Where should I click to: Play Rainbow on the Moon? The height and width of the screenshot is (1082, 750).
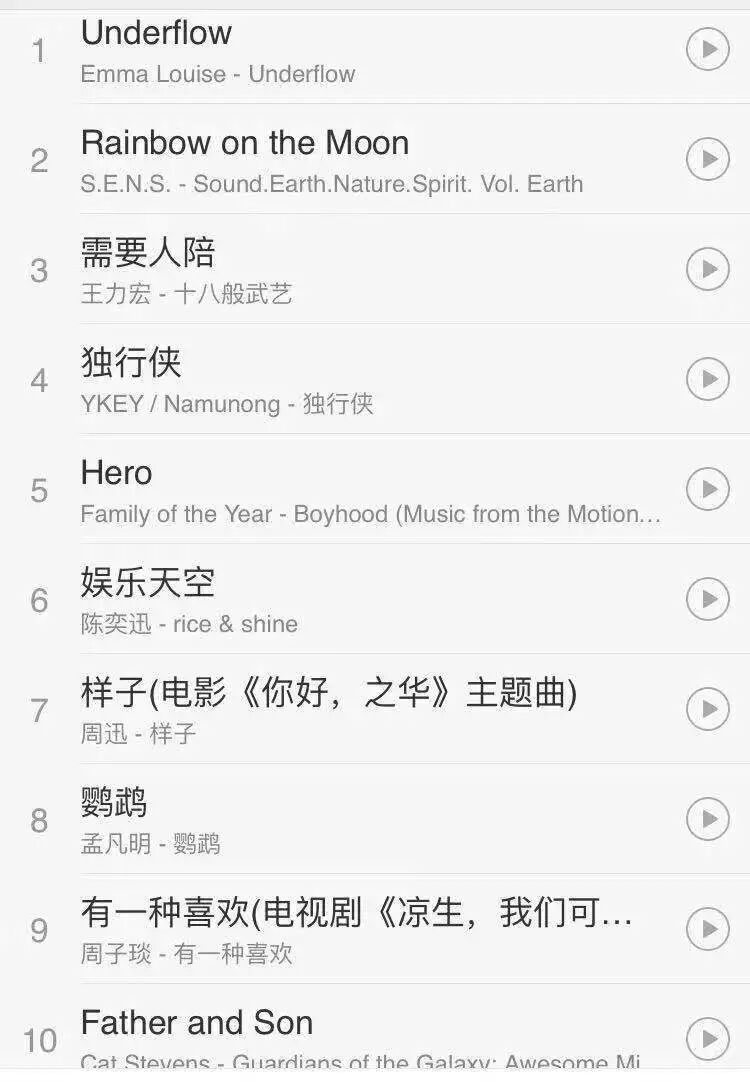pos(707,159)
